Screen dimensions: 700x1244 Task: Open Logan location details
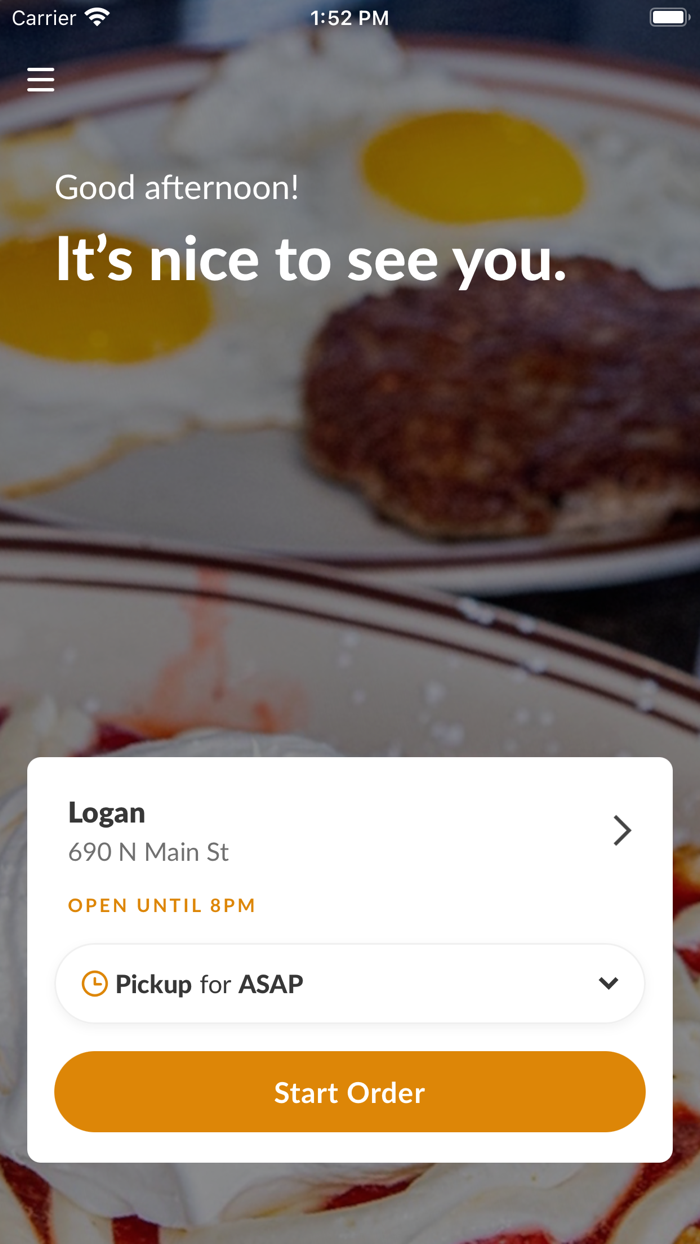coord(621,830)
